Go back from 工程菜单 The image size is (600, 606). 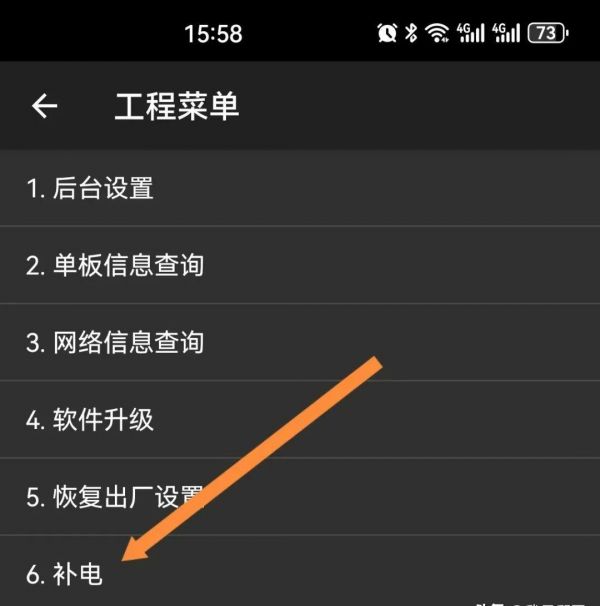pos(45,107)
